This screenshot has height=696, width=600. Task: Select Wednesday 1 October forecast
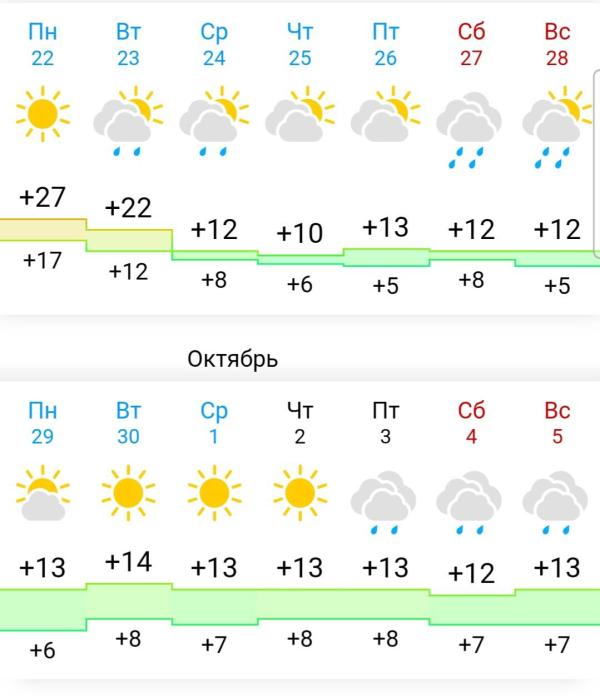(214, 423)
